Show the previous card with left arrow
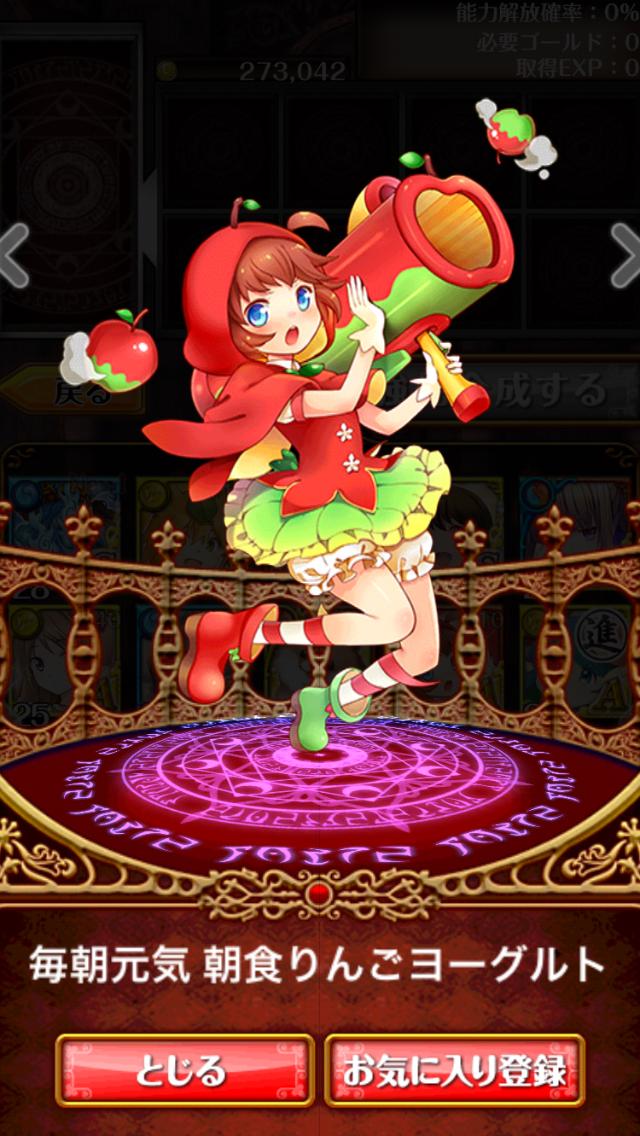640x1136 pixels. coord(14,256)
